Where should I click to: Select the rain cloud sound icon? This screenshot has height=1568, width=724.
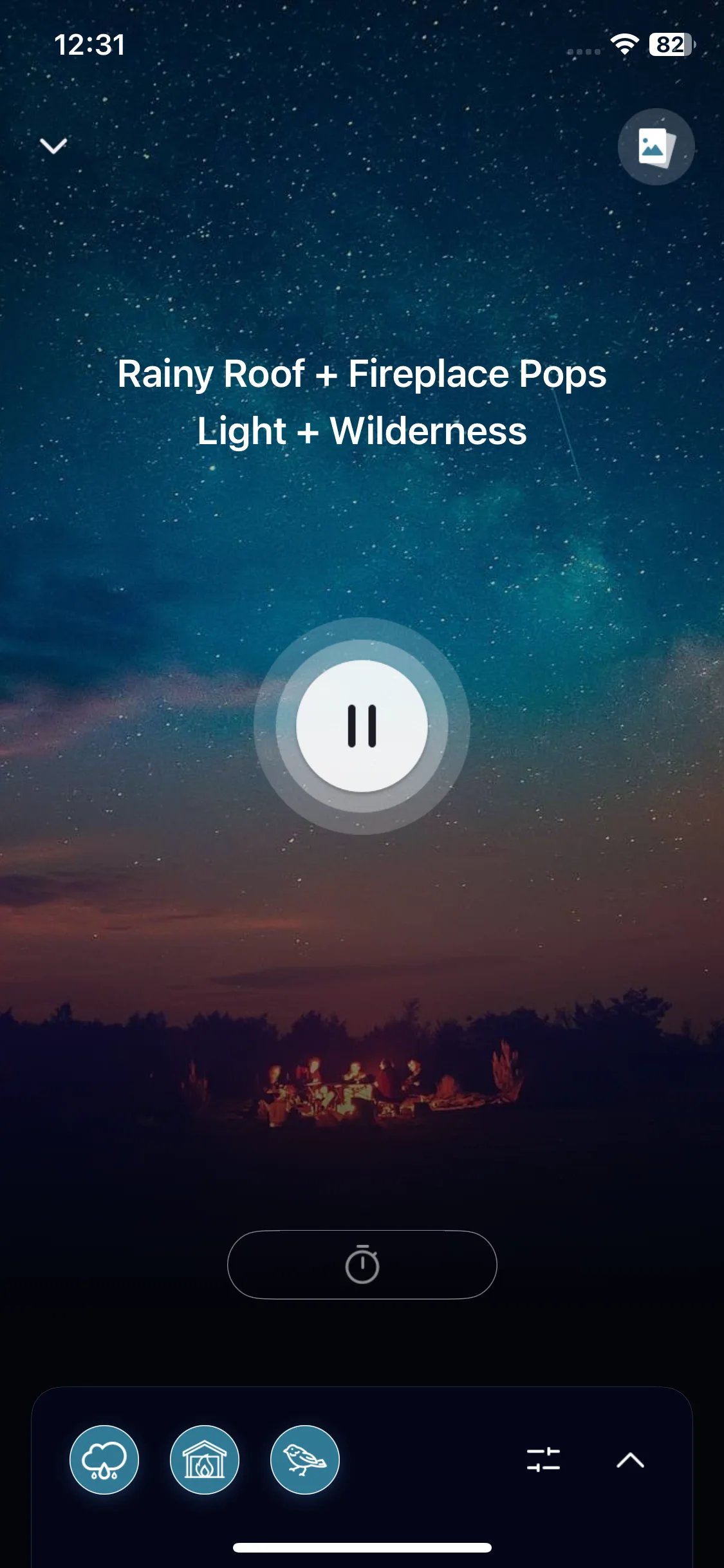pyautogui.click(x=104, y=1459)
